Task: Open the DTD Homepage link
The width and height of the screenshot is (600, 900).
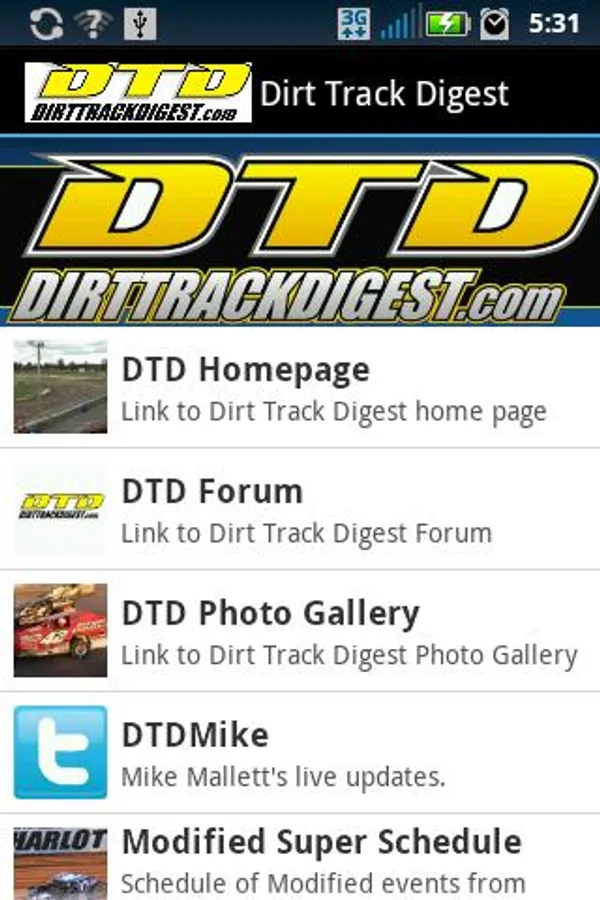Action: (x=300, y=388)
